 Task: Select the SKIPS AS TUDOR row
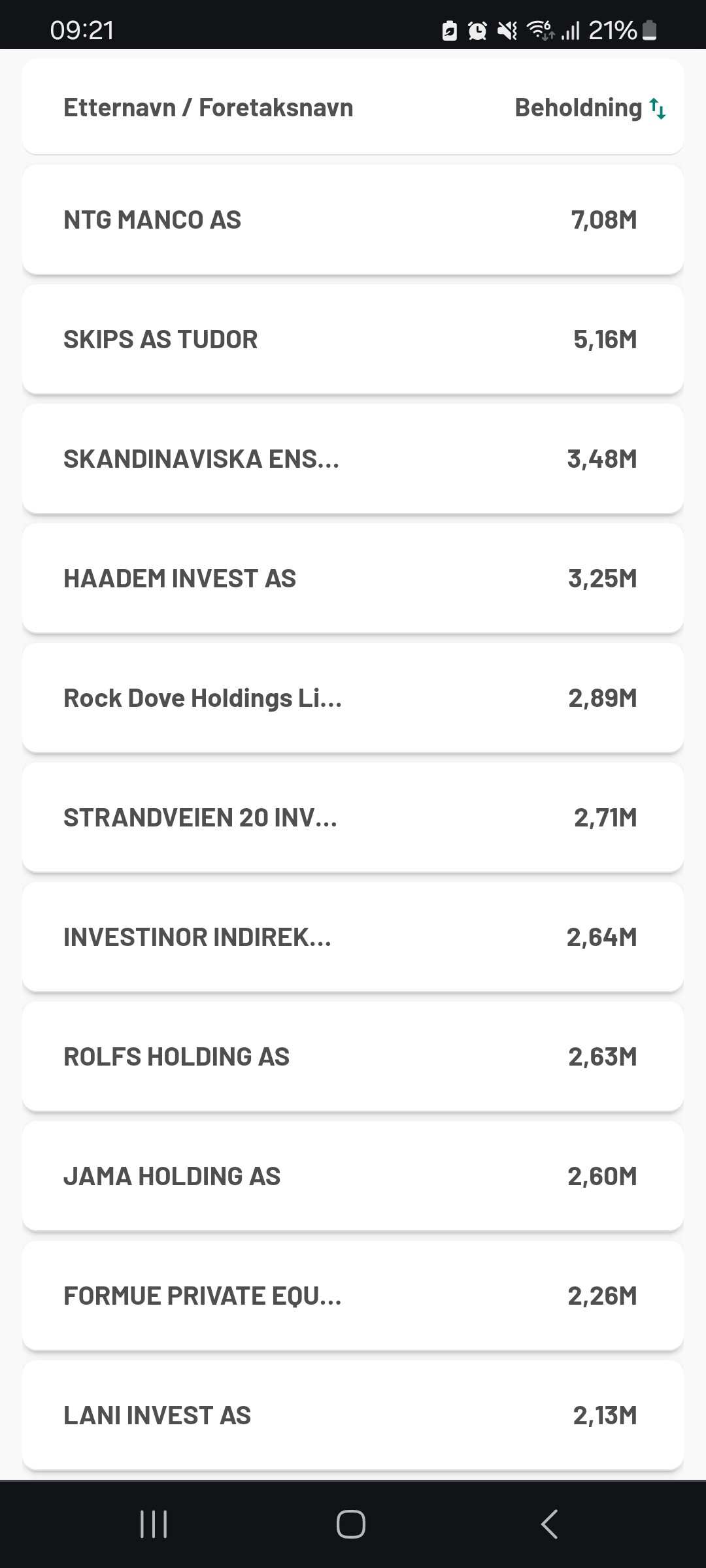[x=353, y=339]
